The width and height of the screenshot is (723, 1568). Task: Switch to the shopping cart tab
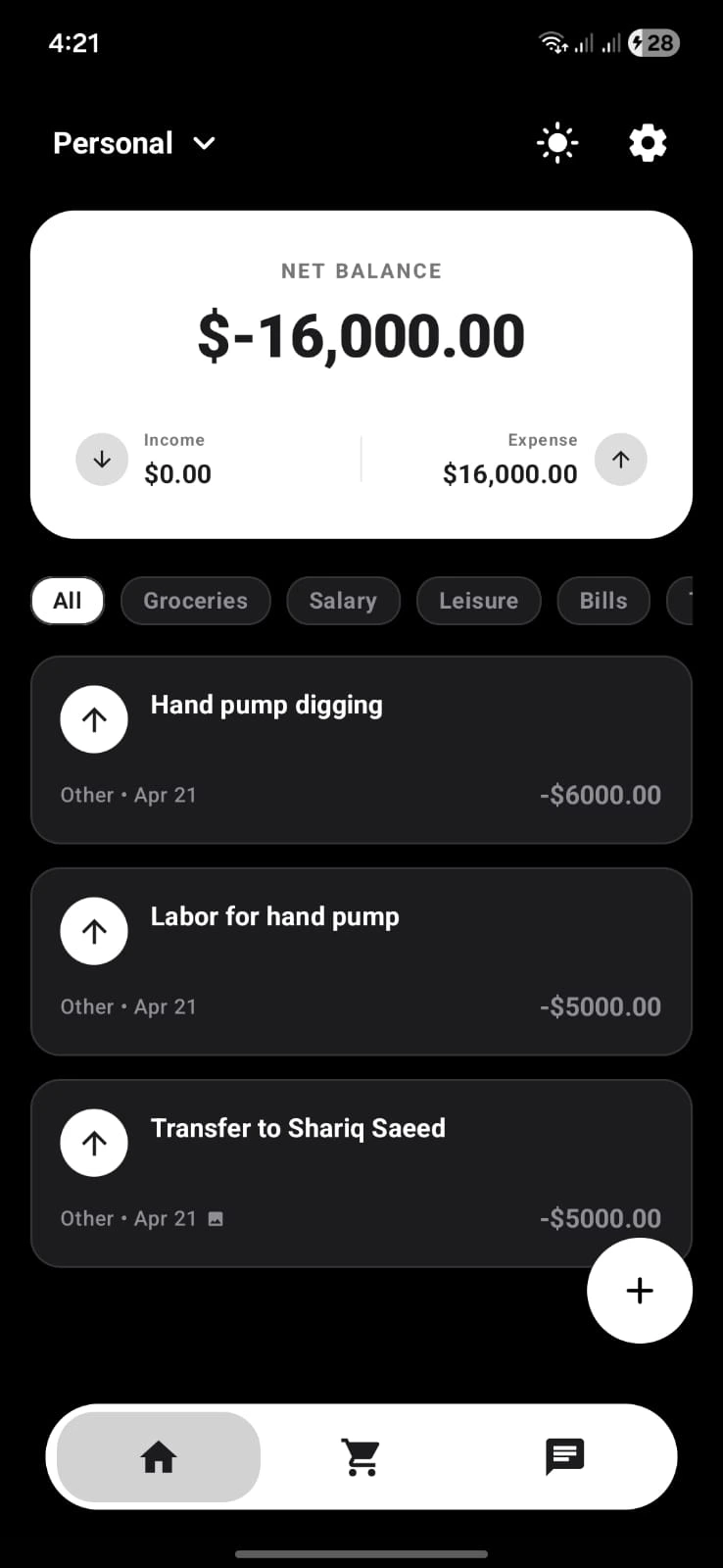tap(361, 1457)
